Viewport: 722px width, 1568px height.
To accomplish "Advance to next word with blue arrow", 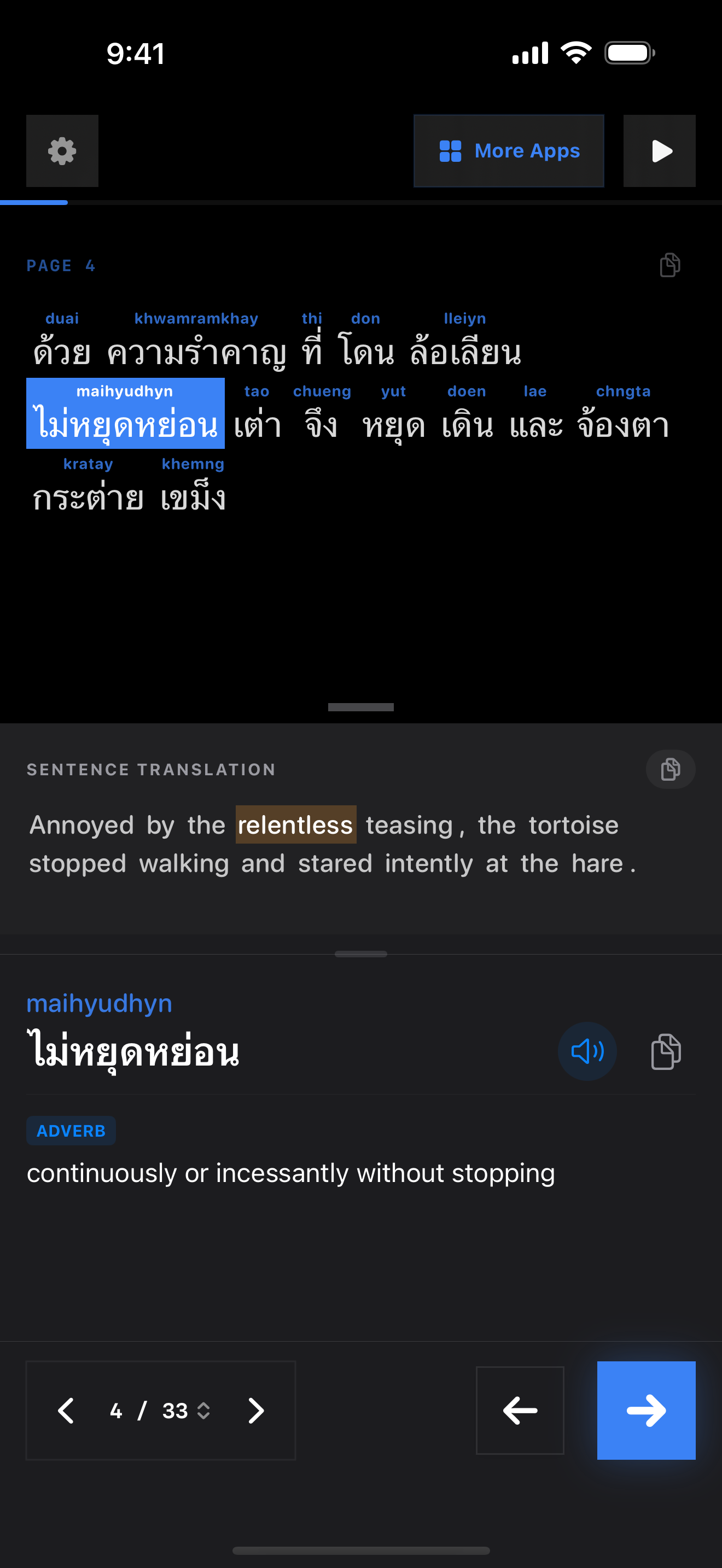I will coord(645,1411).
